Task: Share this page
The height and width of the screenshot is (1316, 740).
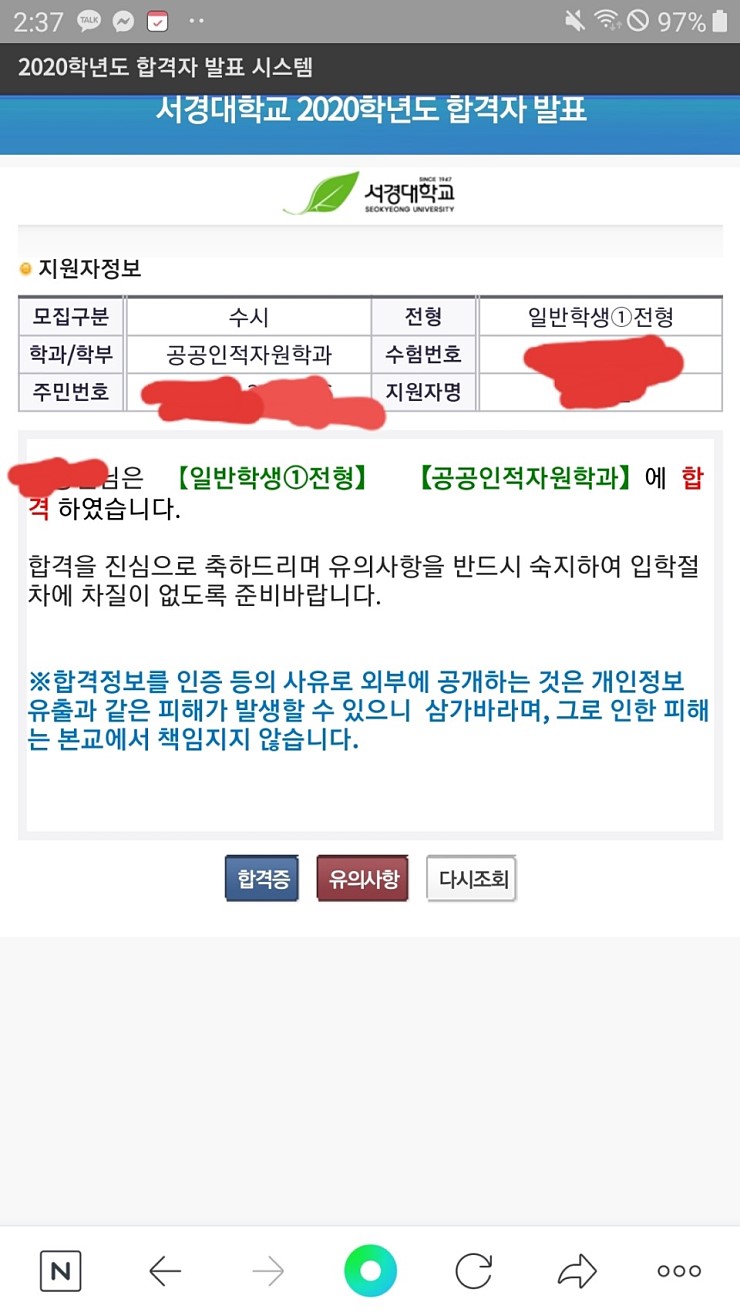Action: pyautogui.click(x=576, y=1271)
